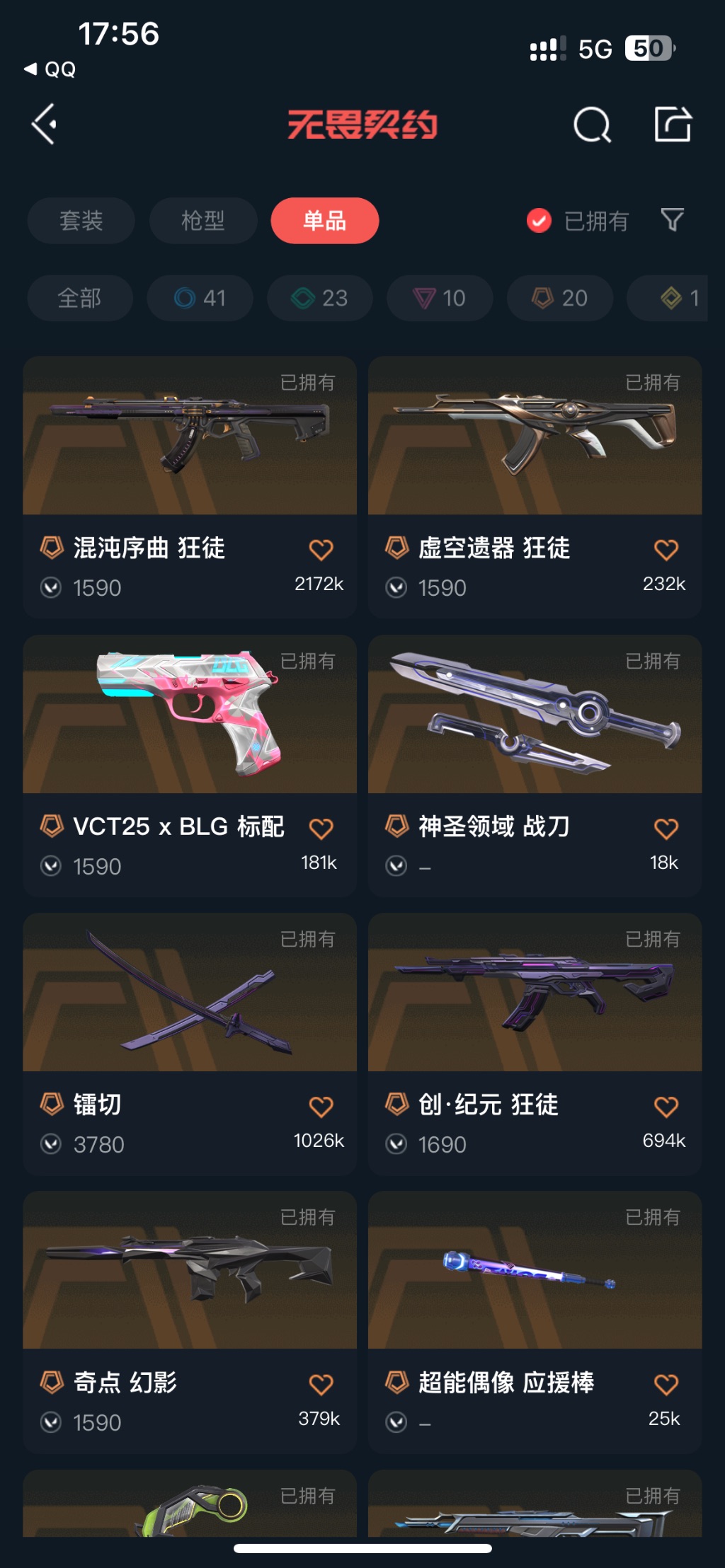Open the funnel filter options
Viewport: 725px width, 1568px height.
[x=672, y=220]
